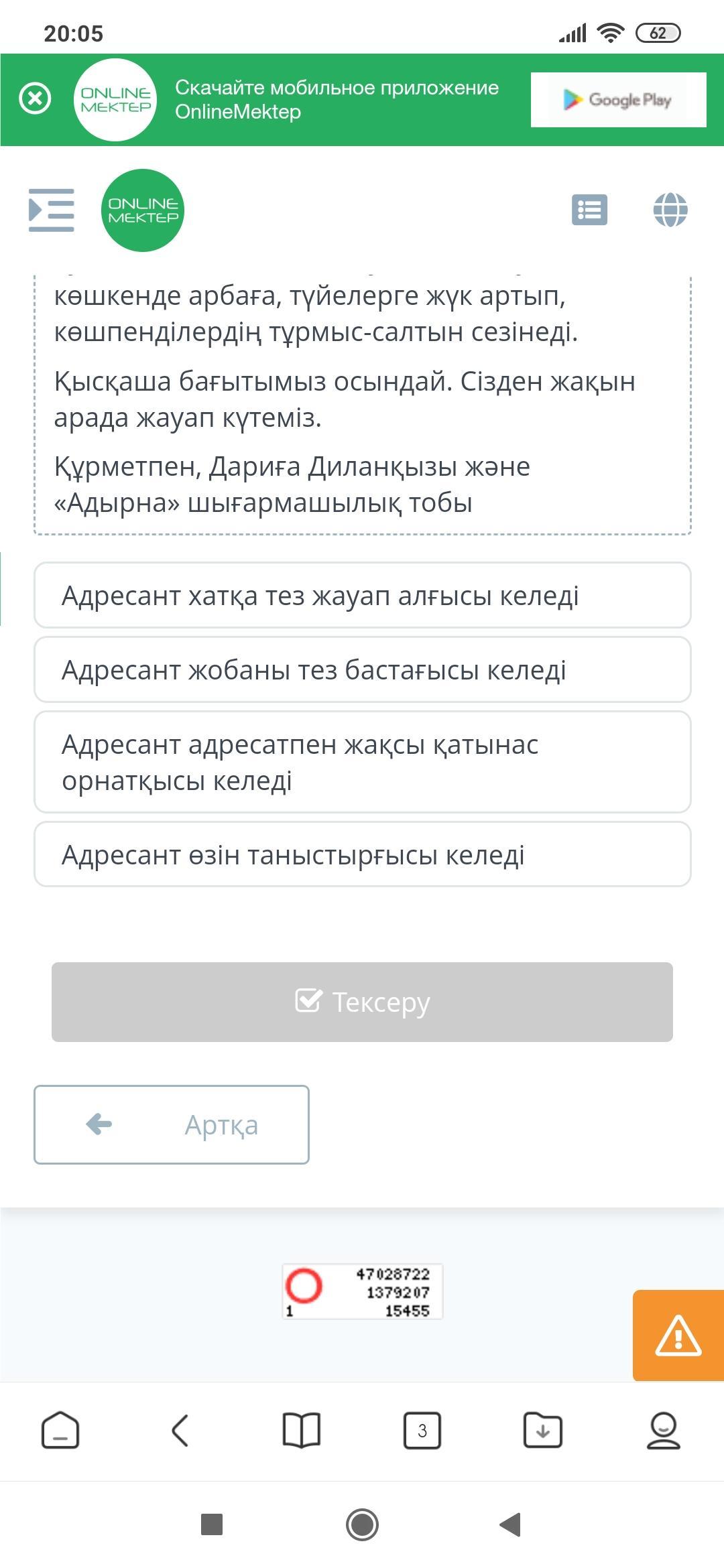724x1568 pixels.
Task: View the 3 open browser tabs
Action: 422,1431
